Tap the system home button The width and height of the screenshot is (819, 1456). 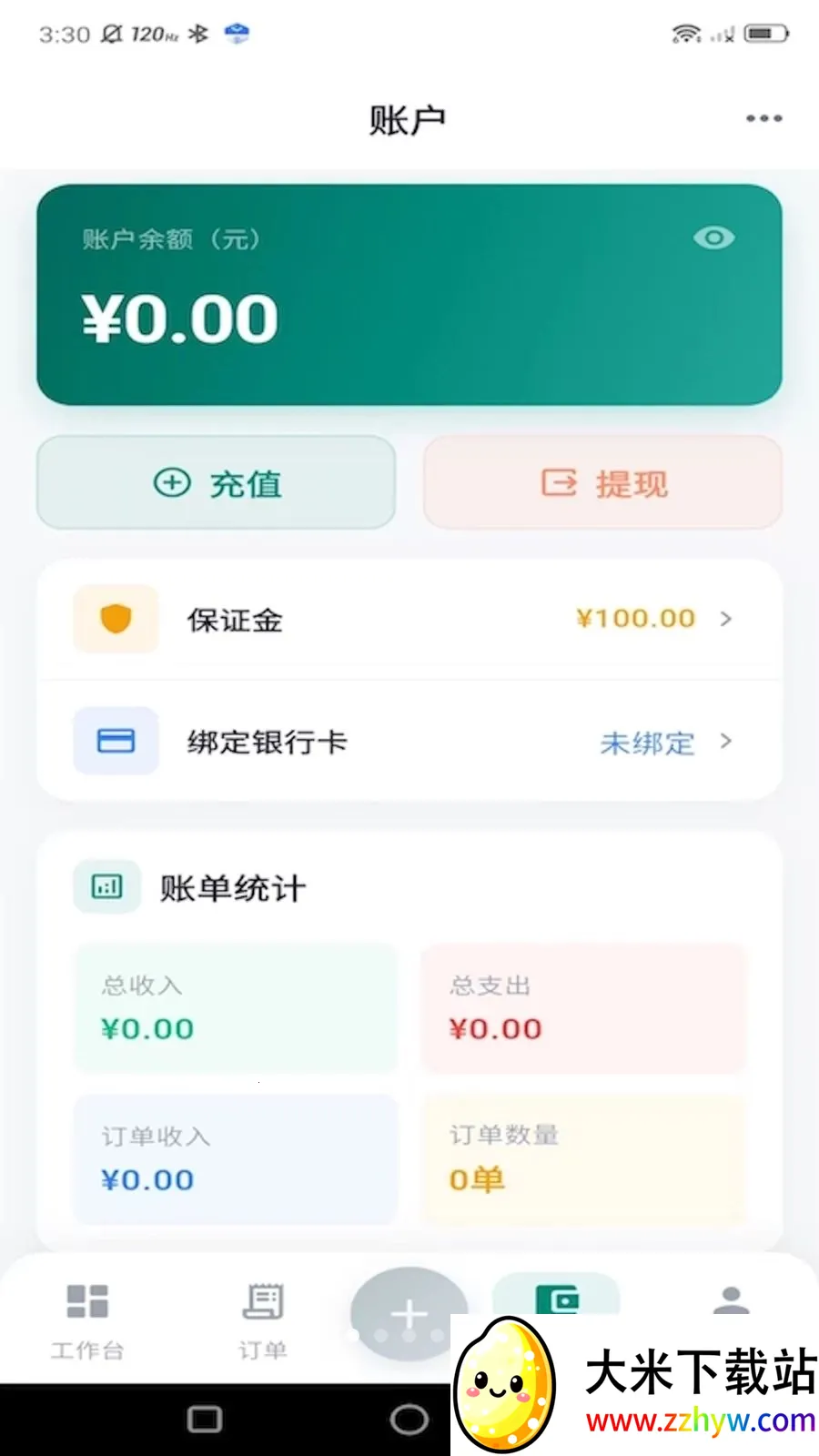point(409,1420)
